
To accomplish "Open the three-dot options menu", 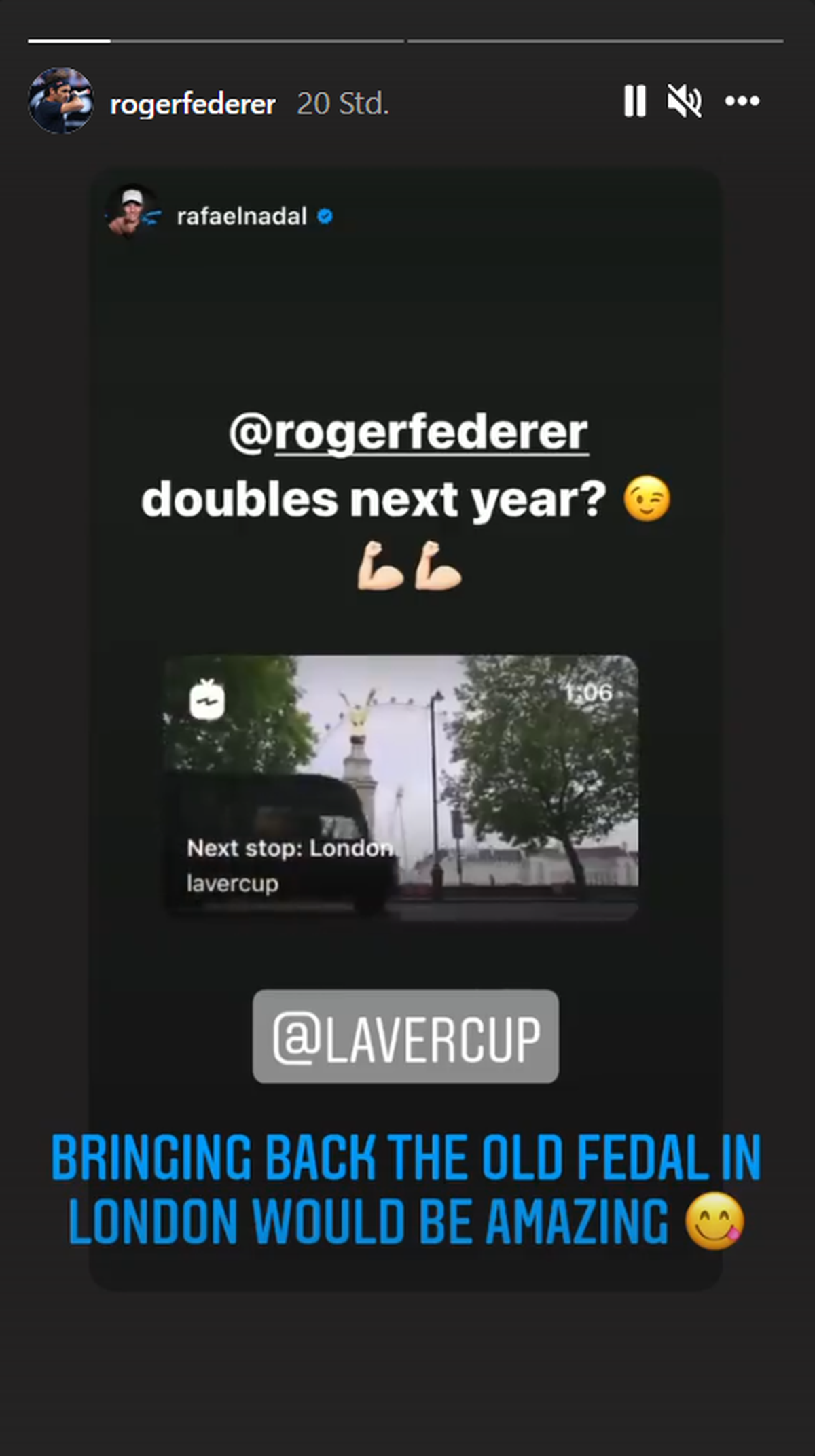I will [742, 101].
